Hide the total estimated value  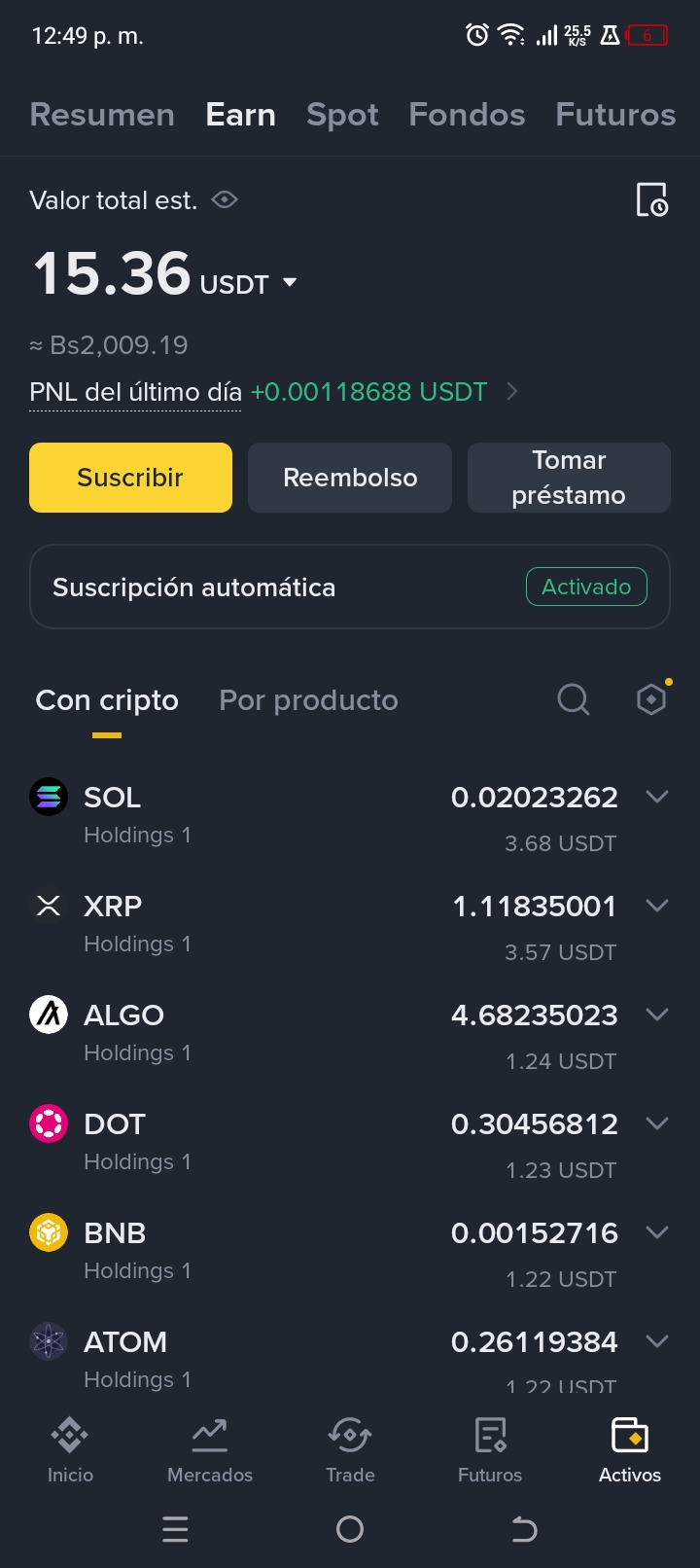(x=225, y=200)
